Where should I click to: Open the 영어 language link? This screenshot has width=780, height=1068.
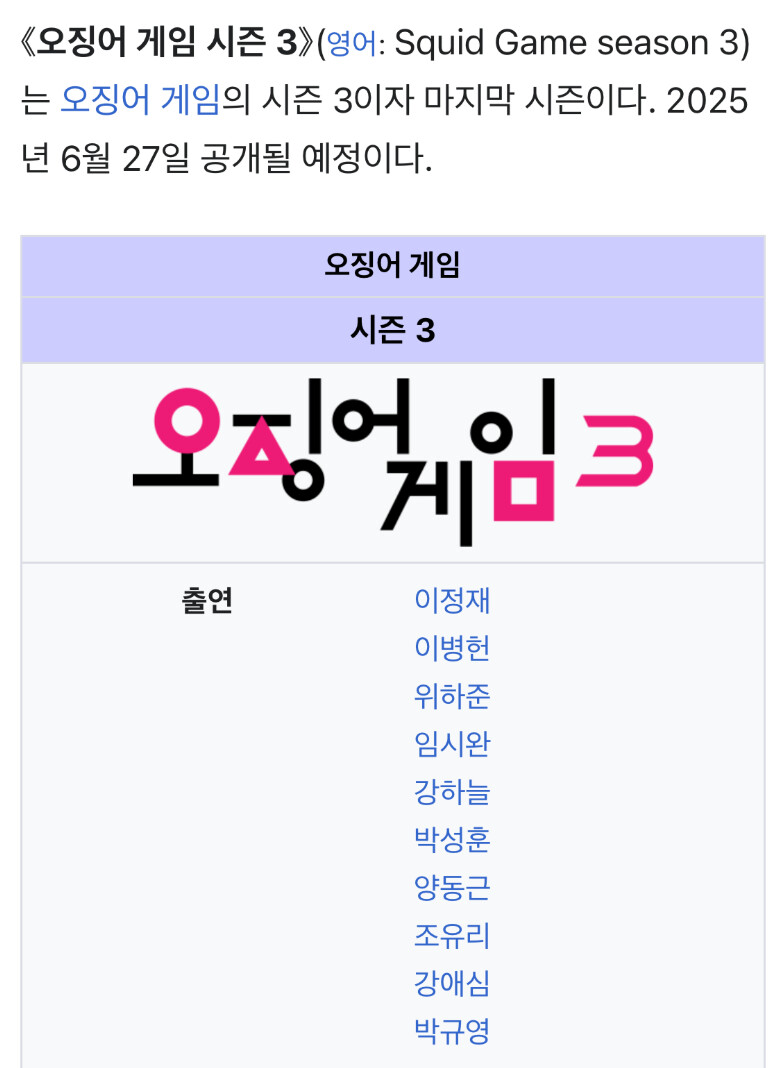[x=351, y=44]
